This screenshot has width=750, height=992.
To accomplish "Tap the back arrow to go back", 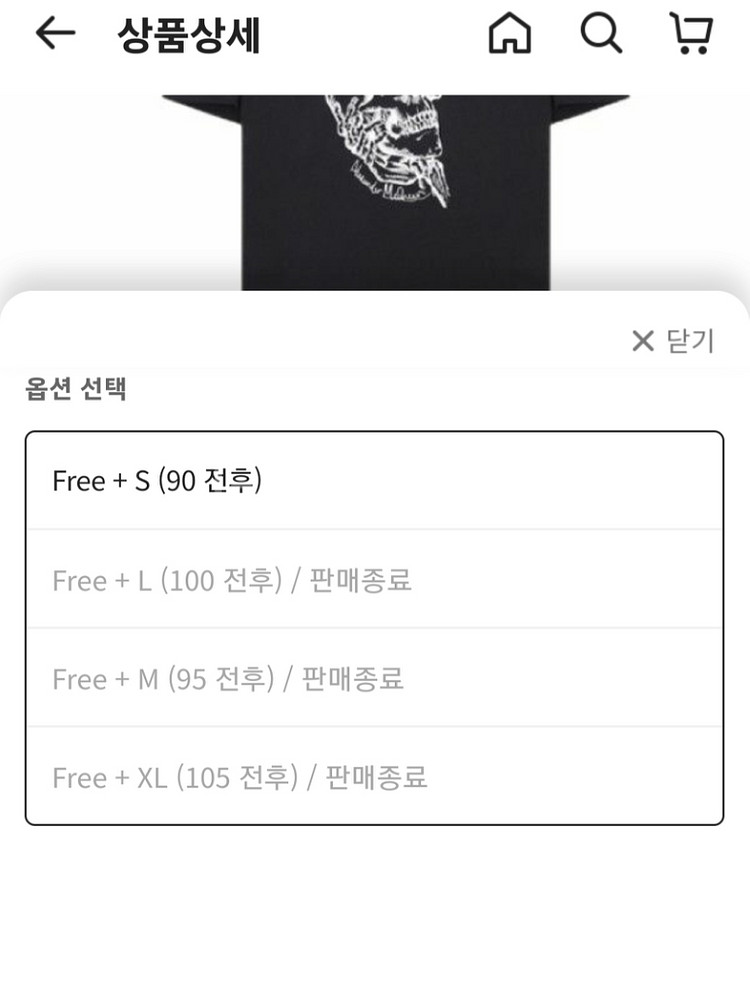I will [x=53, y=33].
